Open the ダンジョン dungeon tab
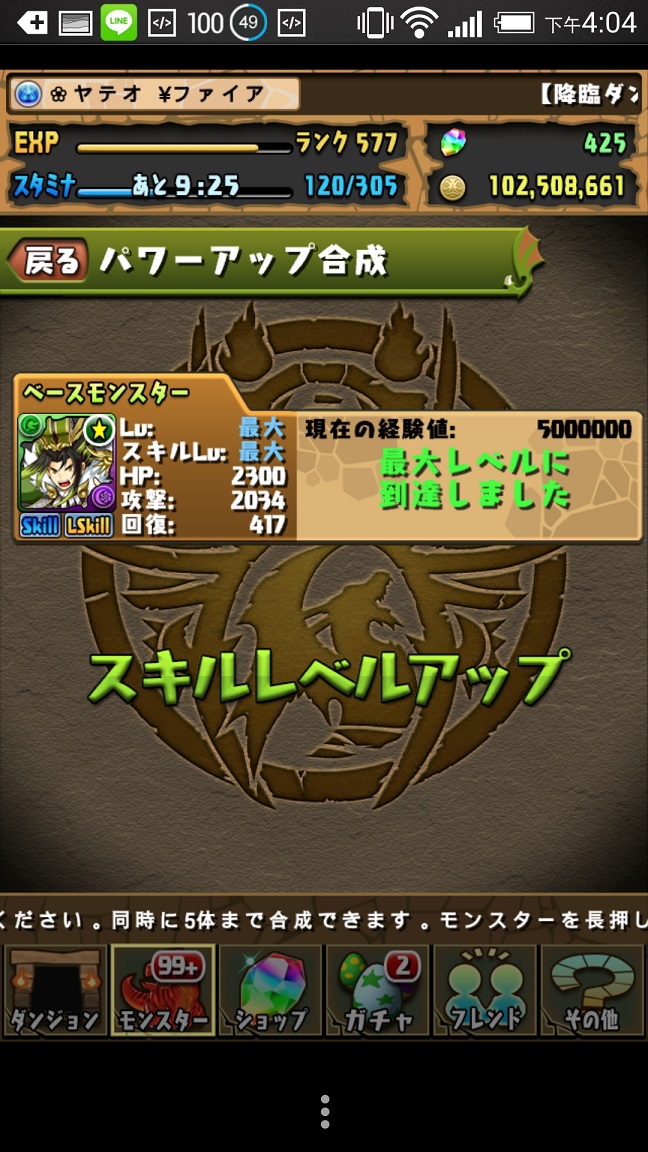The width and height of the screenshot is (648, 1152). 55,990
